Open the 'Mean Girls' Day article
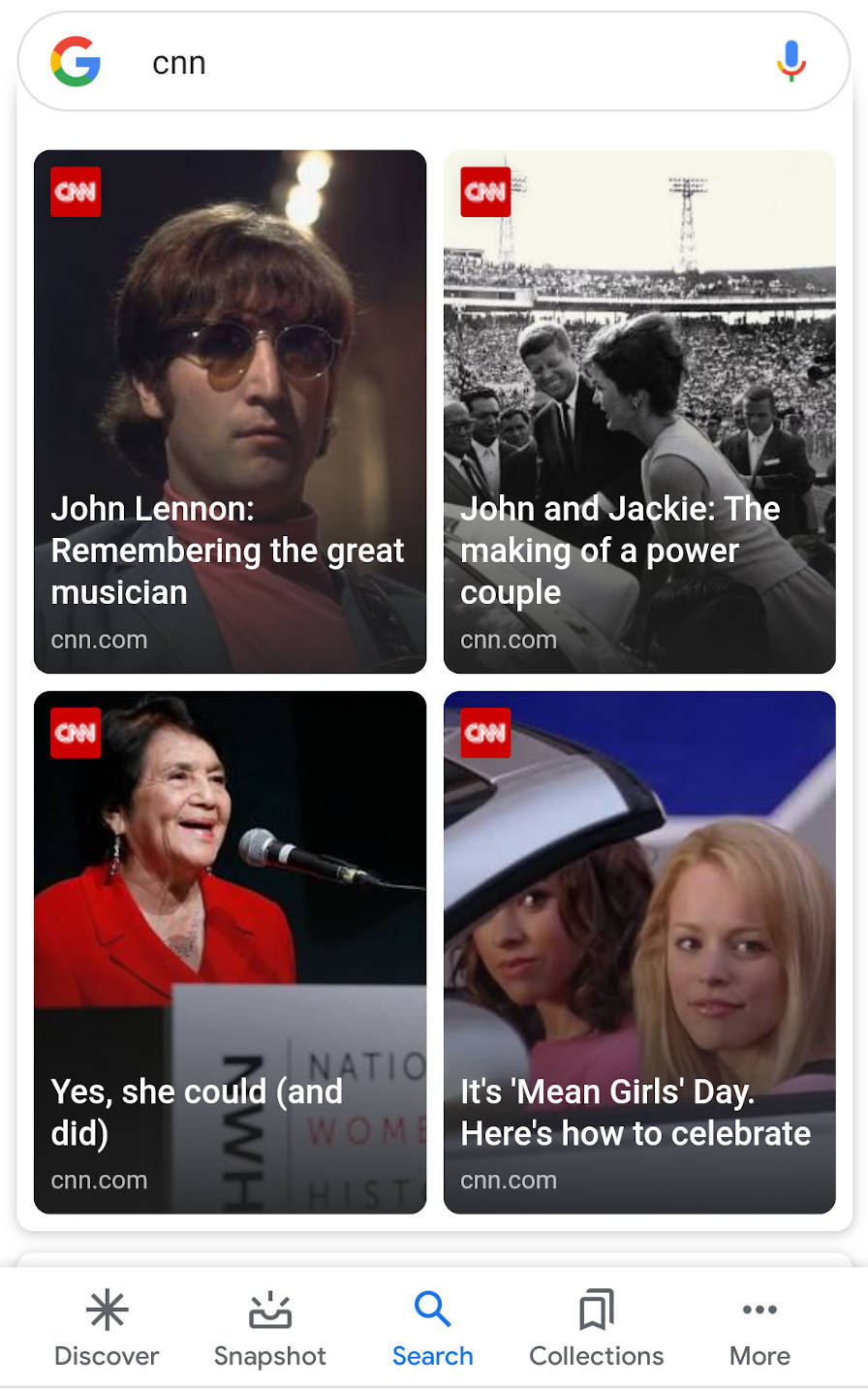Screen dimensions: 868x1389 (x=639, y=952)
